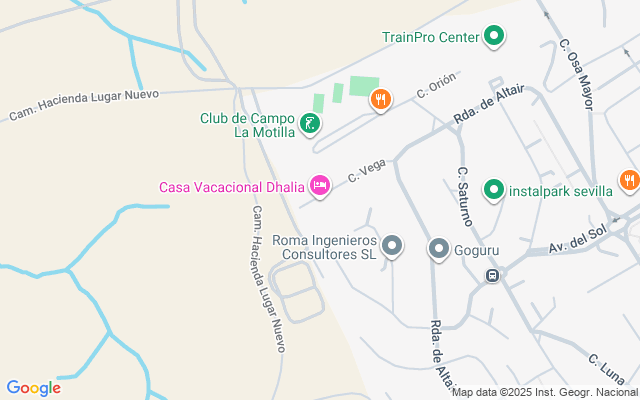The image size is (640, 400).
Task: Open the Roma Ingenieros Consultores SL marker
Action: coord(392,246)
